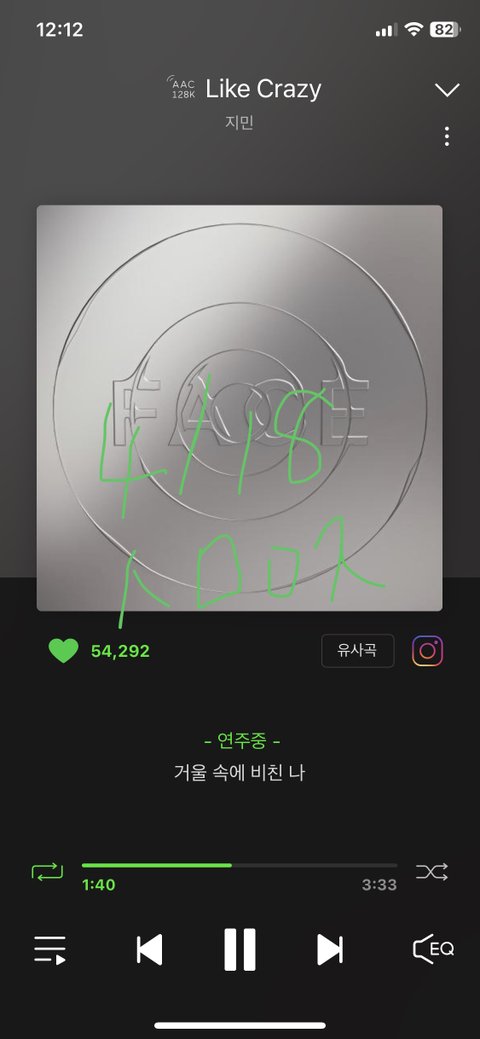This screenshot has width=480, height=1039.
Task: Skip to the previous track
Action: (x=149, y=950)
